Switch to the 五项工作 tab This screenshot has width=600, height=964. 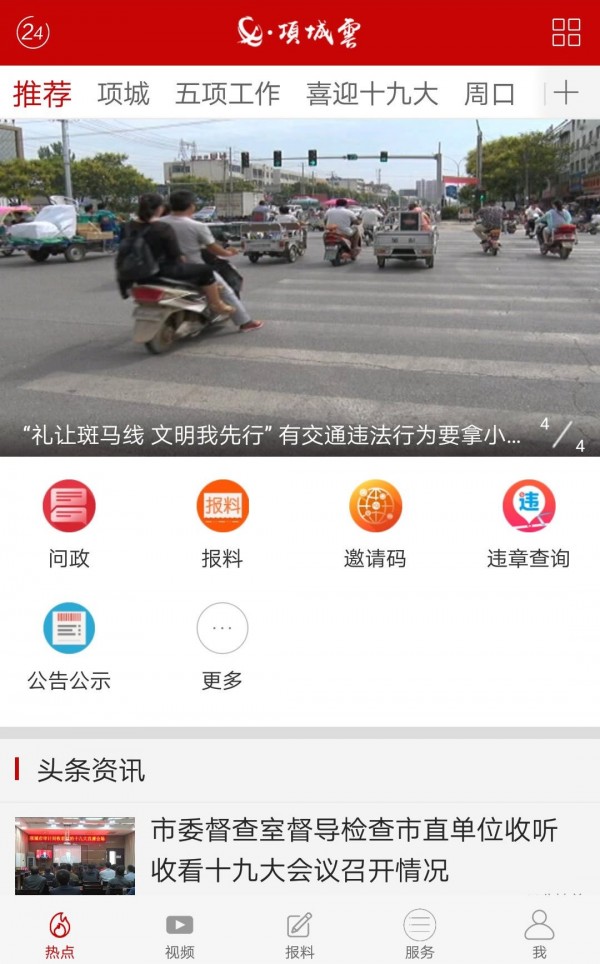(228, 94)
